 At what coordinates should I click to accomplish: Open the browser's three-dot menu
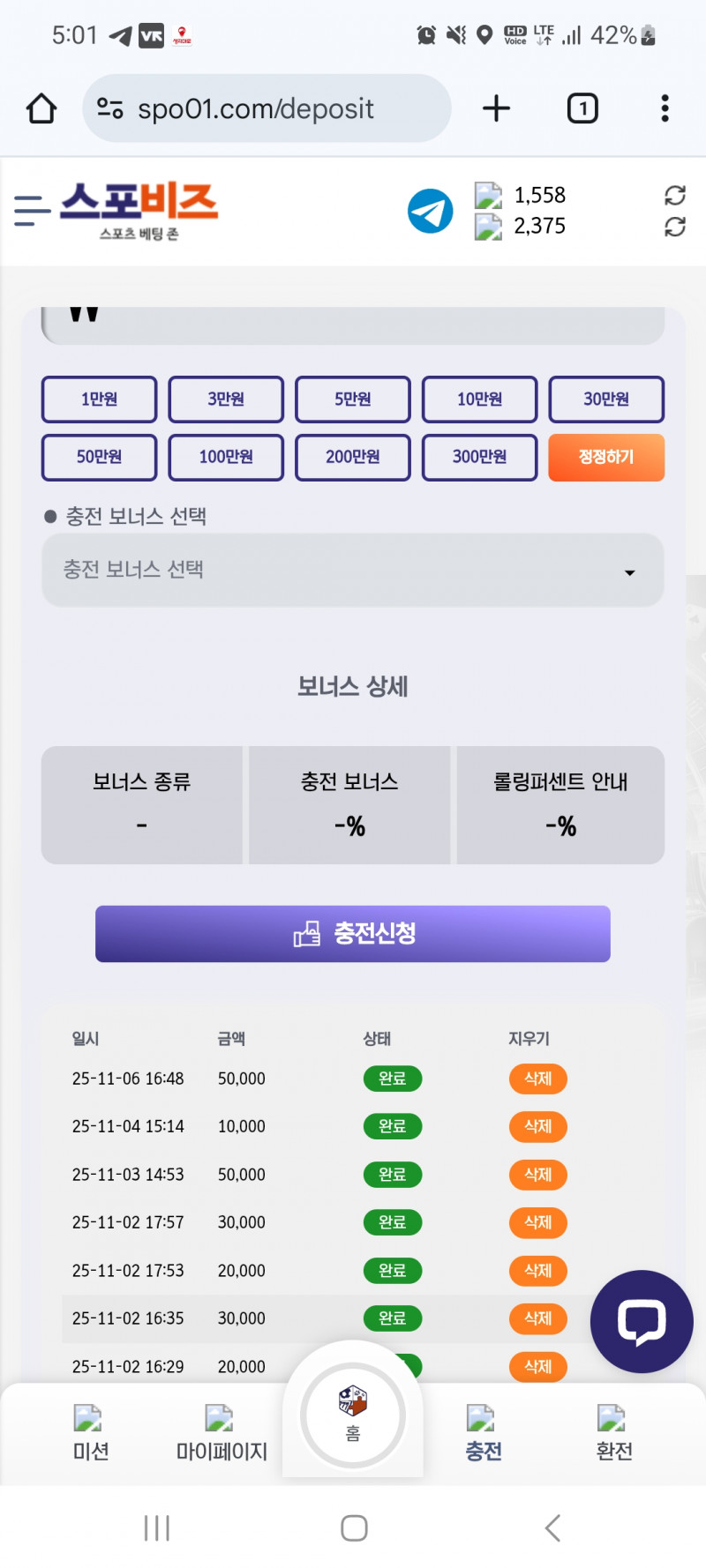[665, 108]
